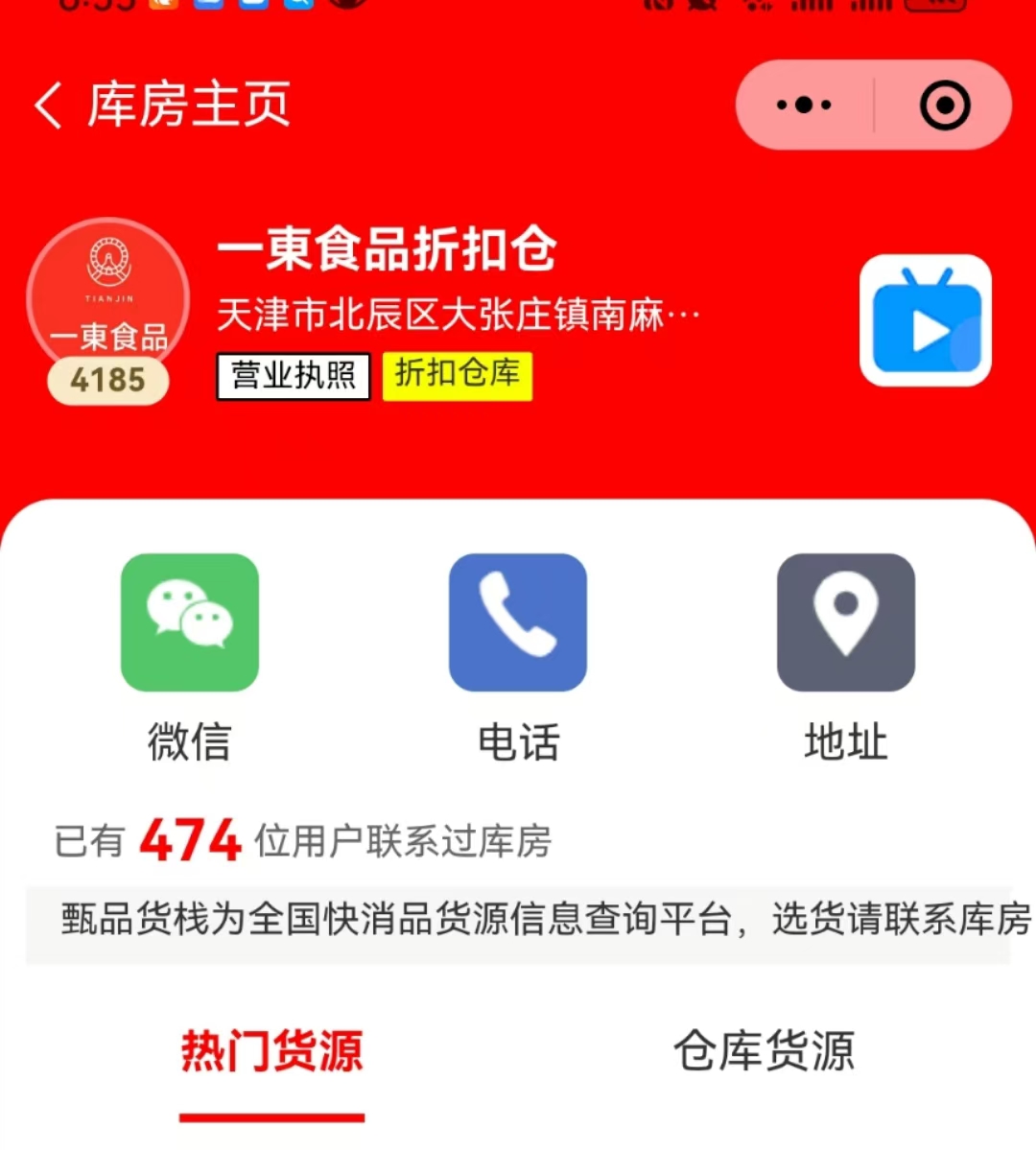View the 营业执照 business license

pyautogui.click(x=293, y=375)
